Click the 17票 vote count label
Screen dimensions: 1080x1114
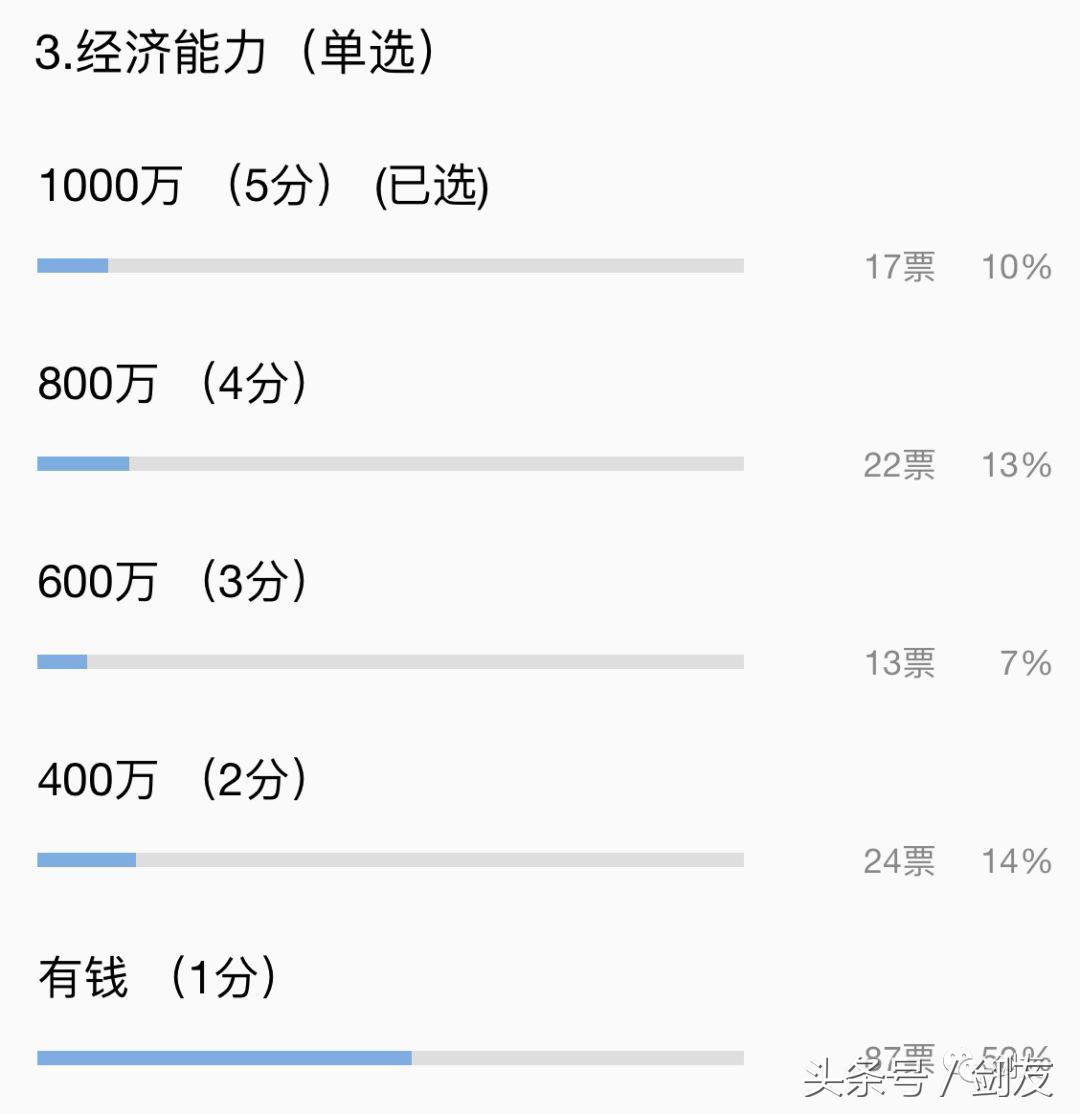pos(899,267)
